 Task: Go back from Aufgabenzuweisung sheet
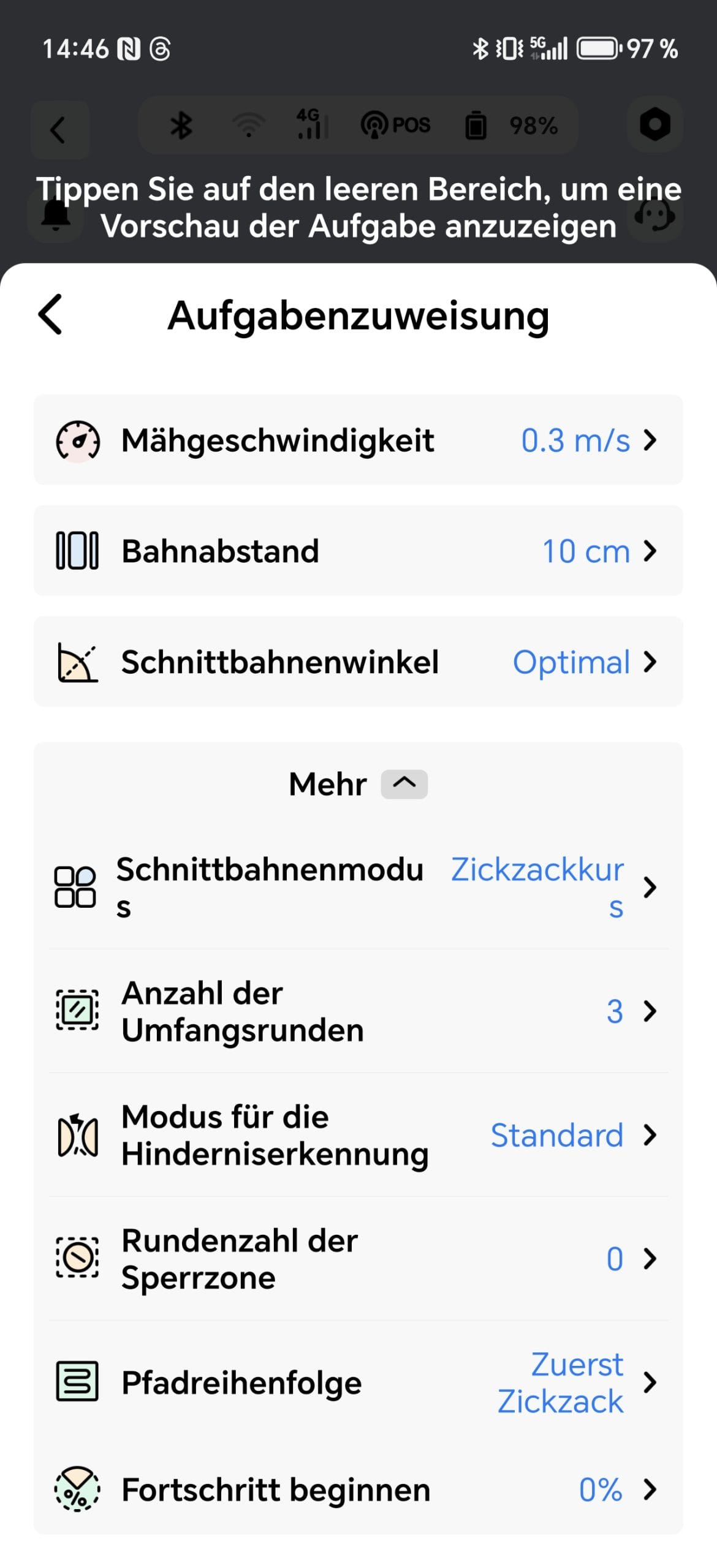50,314
